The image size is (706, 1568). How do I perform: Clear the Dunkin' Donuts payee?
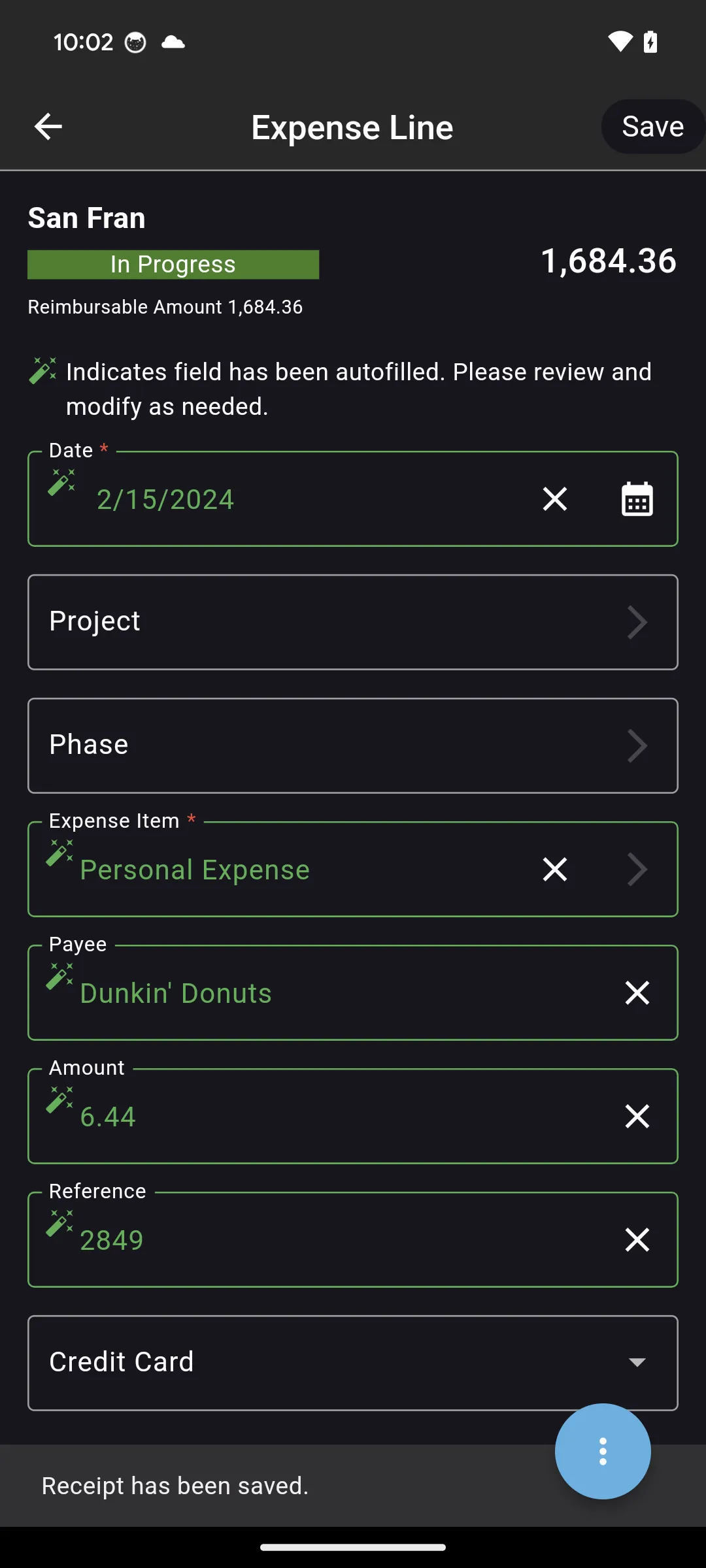tap(637, 992)
